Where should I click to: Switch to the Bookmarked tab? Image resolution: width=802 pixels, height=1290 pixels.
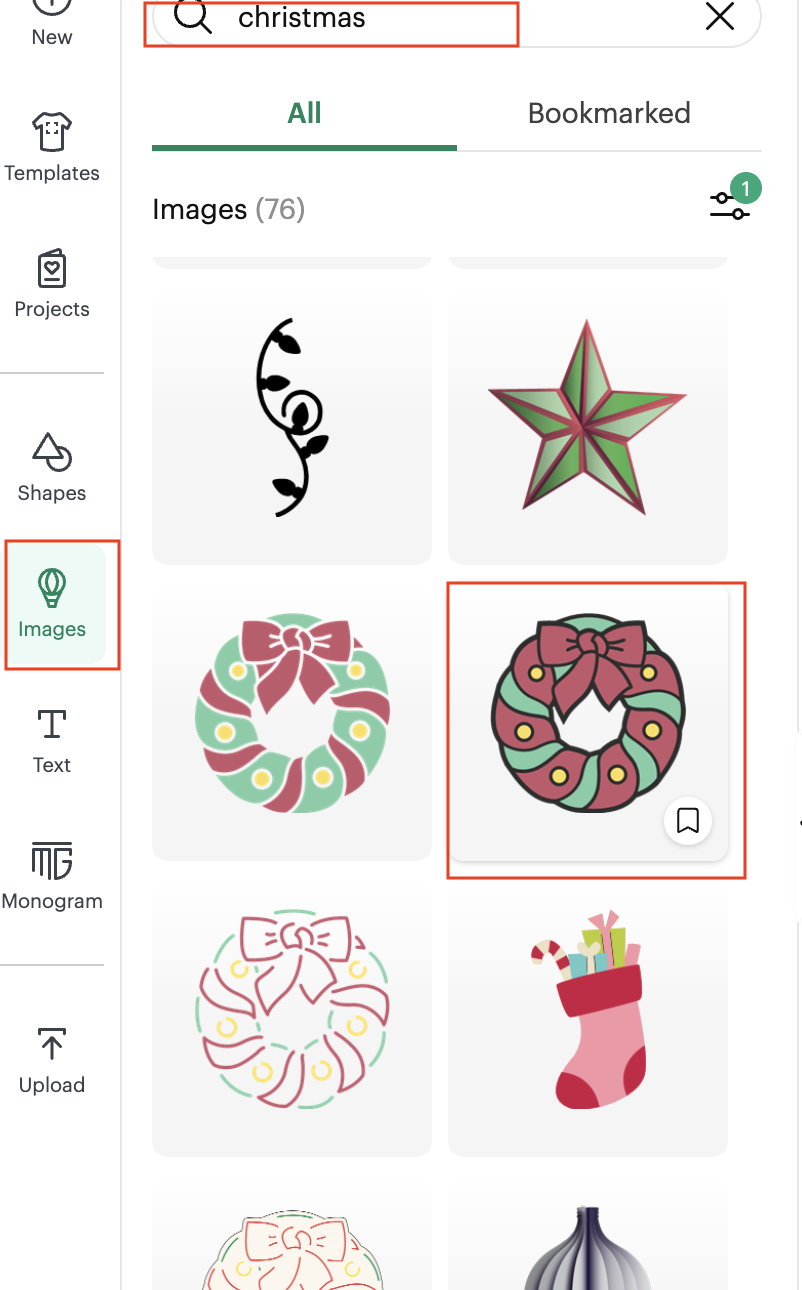(x=609, y=113)
